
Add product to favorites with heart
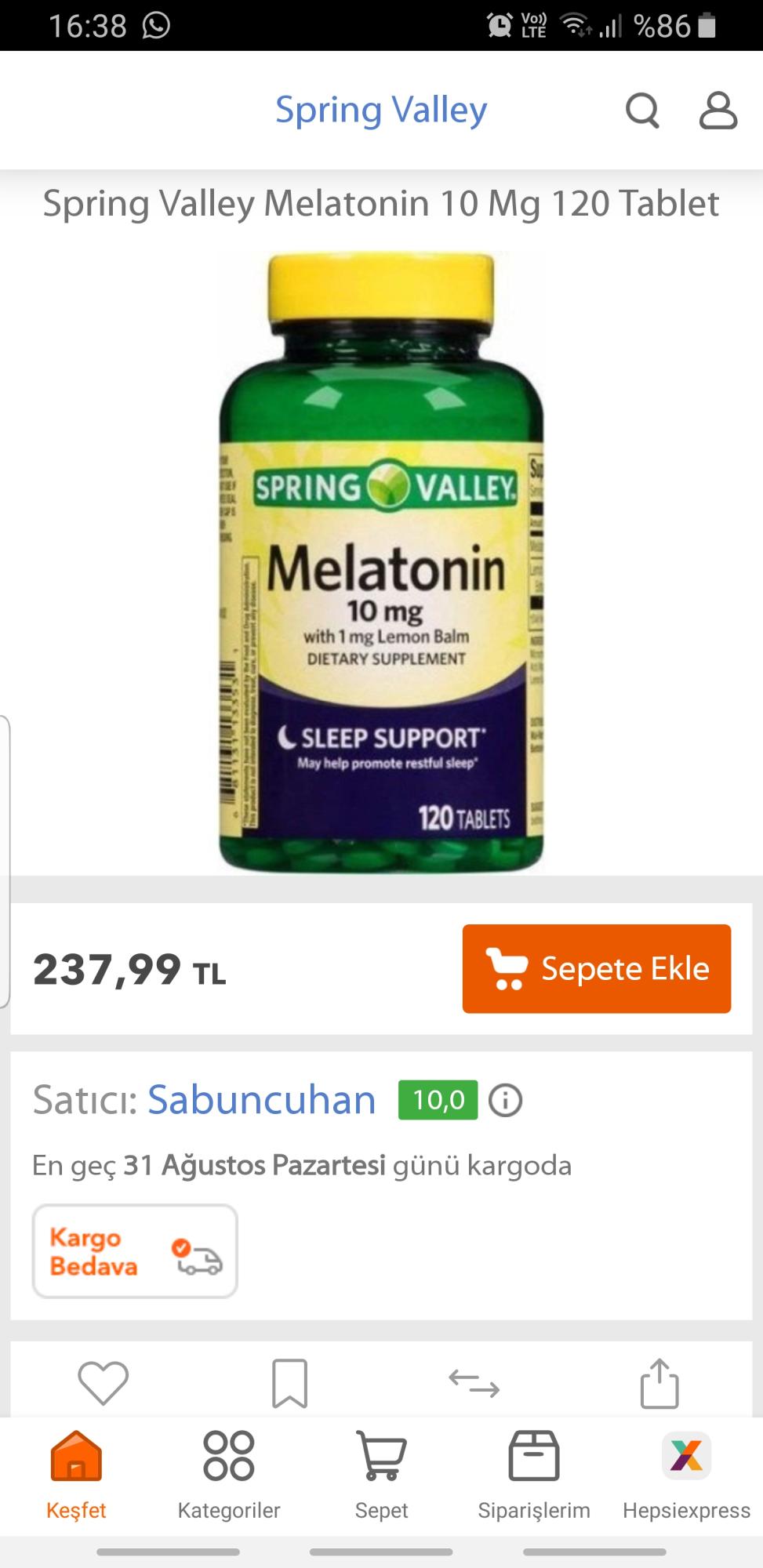(x=104, y=1383)
